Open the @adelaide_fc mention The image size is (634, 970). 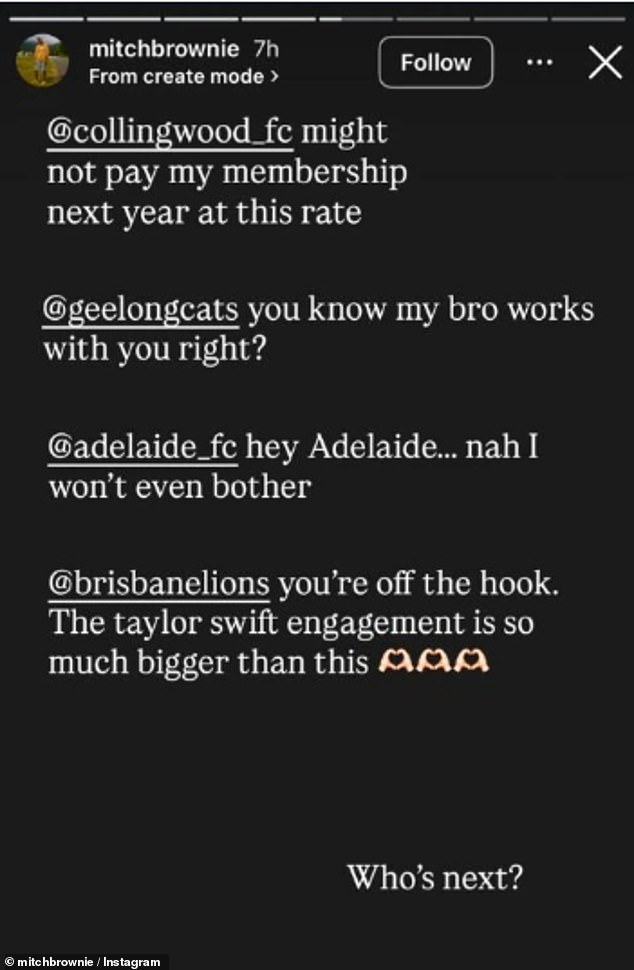142,448
